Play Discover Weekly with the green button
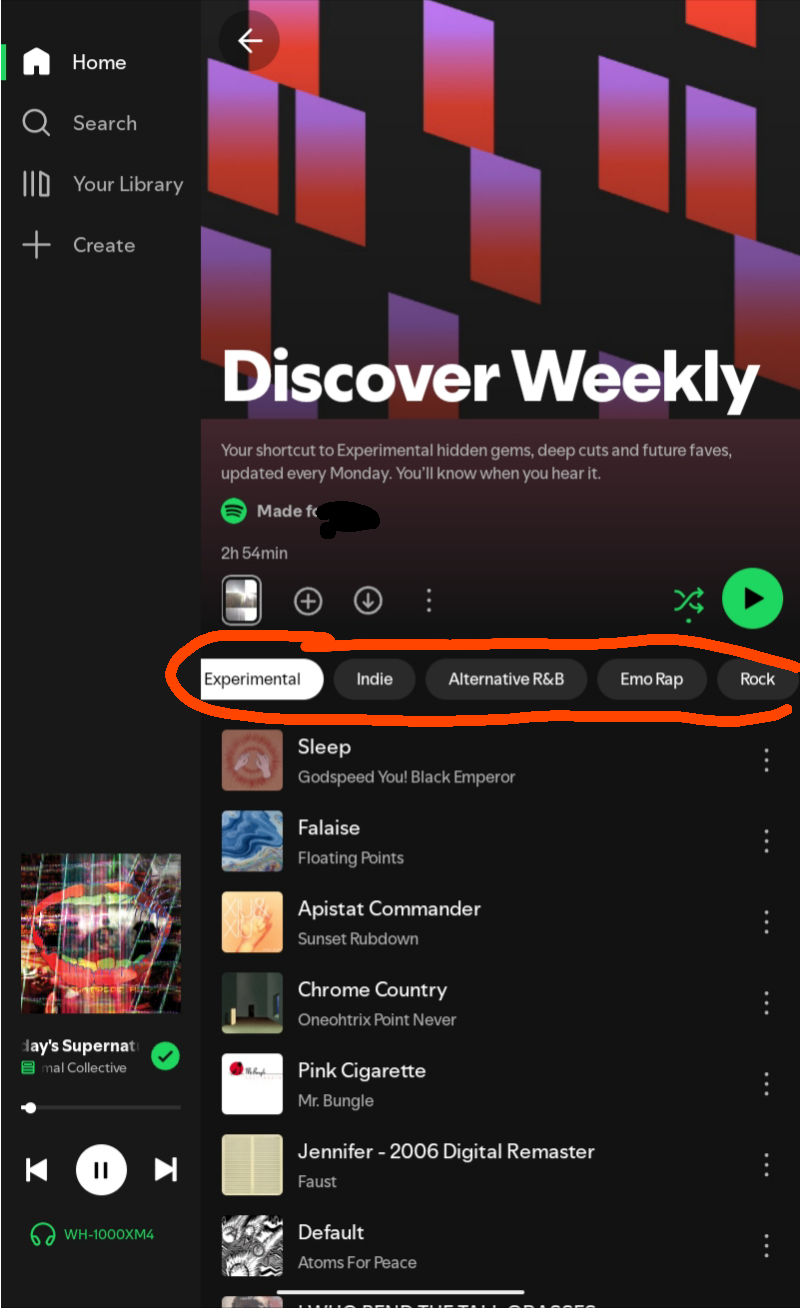Image resolution: width=800 pixels, height=1308 pixels. 752,599
